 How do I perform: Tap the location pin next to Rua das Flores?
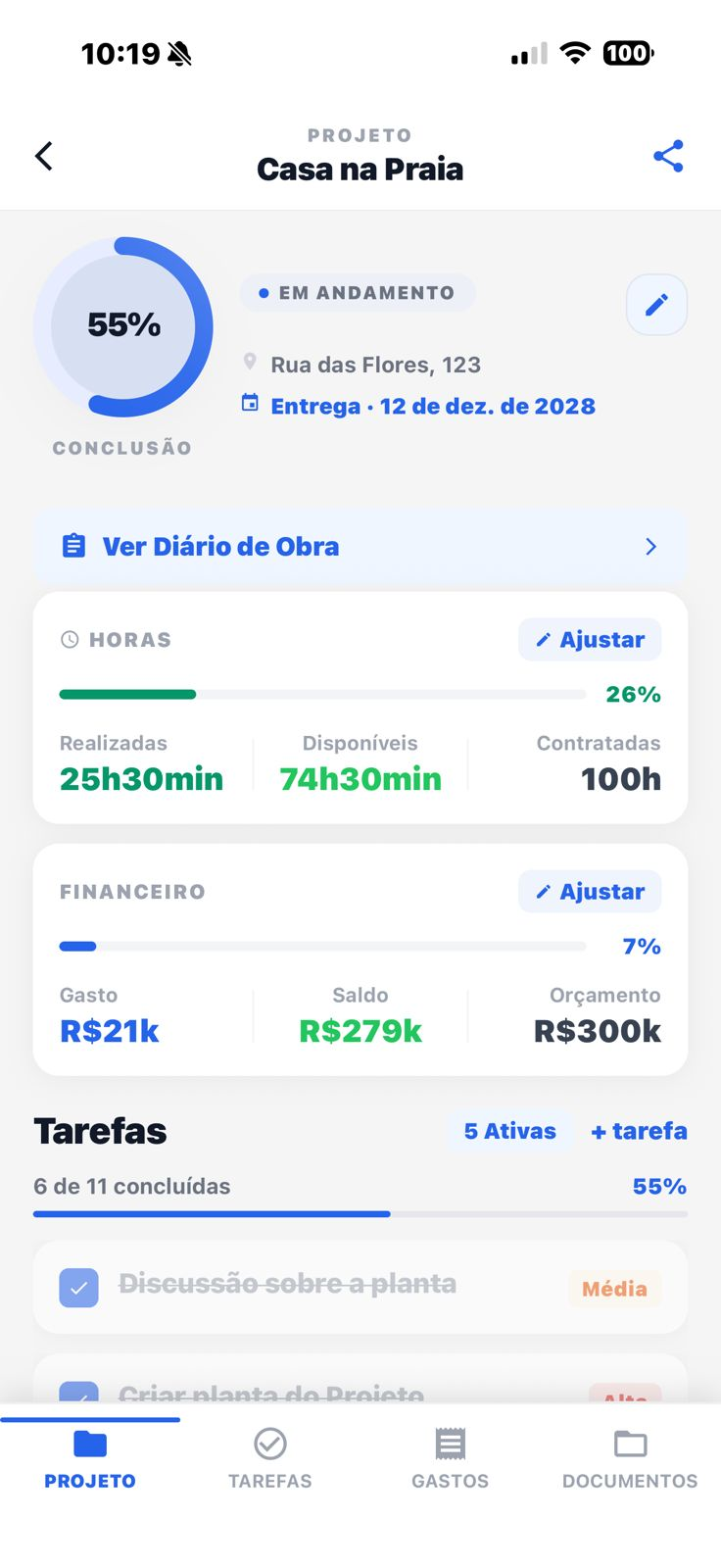pyautogui.click(x=250, y=362)
